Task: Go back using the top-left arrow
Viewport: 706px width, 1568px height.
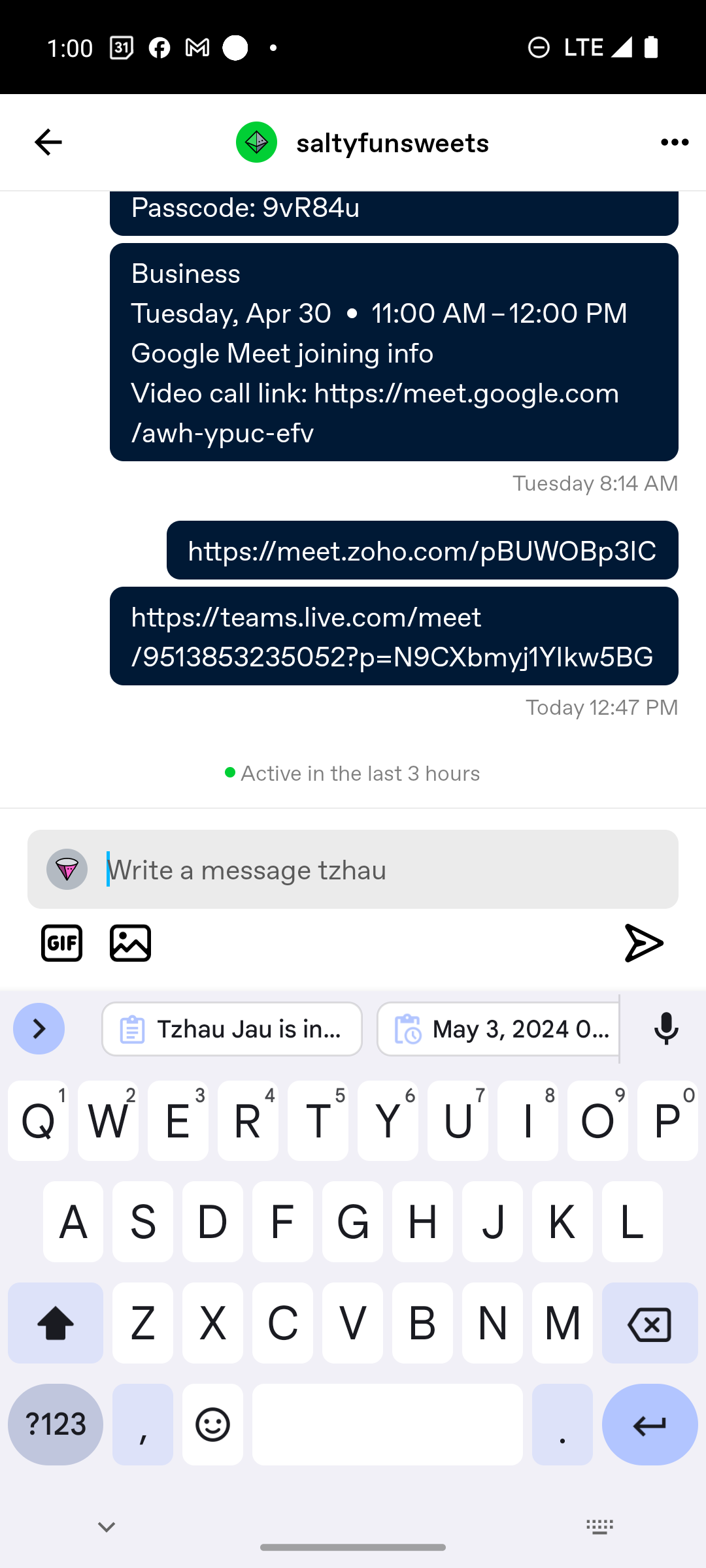Action: [48, 142]
